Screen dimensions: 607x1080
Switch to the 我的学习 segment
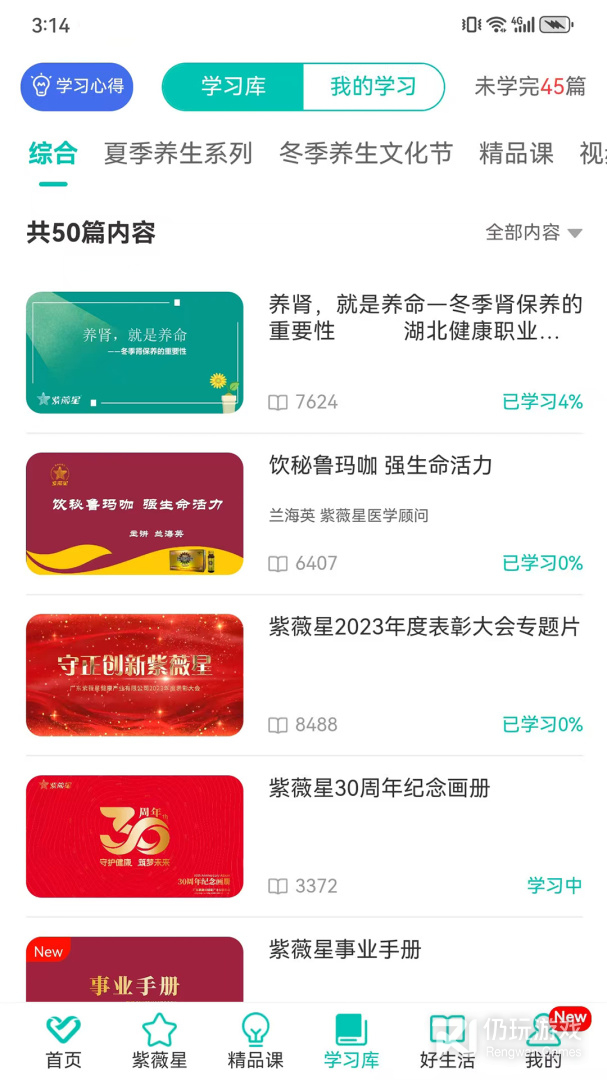[373, 87]
